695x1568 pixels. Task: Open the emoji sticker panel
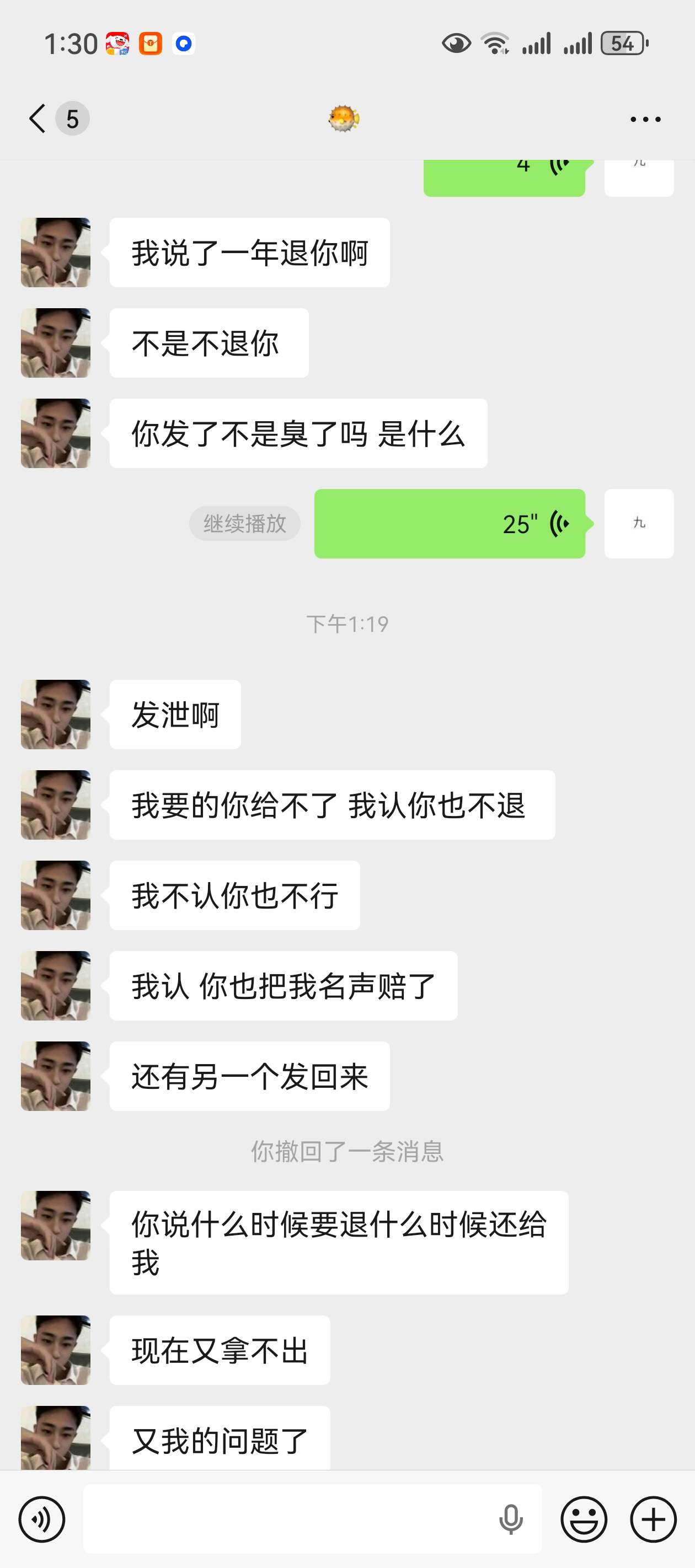point(584,1519)
